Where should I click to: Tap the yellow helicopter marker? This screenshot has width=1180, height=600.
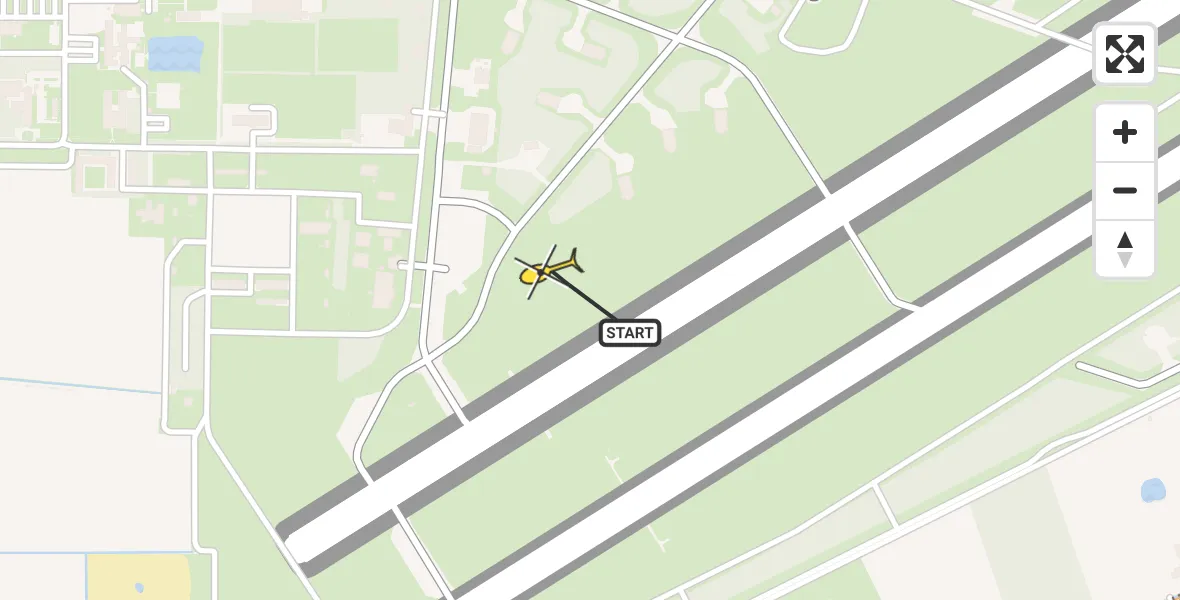[546, 270]
